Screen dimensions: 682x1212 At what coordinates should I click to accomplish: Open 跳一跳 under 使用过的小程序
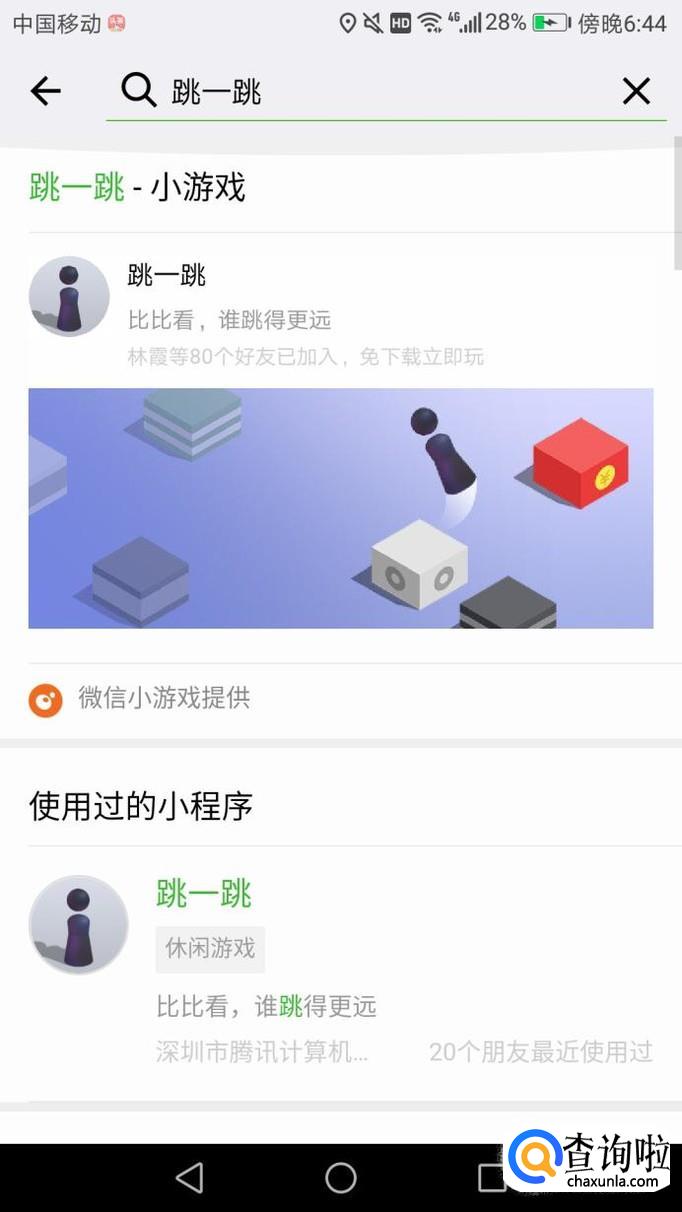(204, 893)
